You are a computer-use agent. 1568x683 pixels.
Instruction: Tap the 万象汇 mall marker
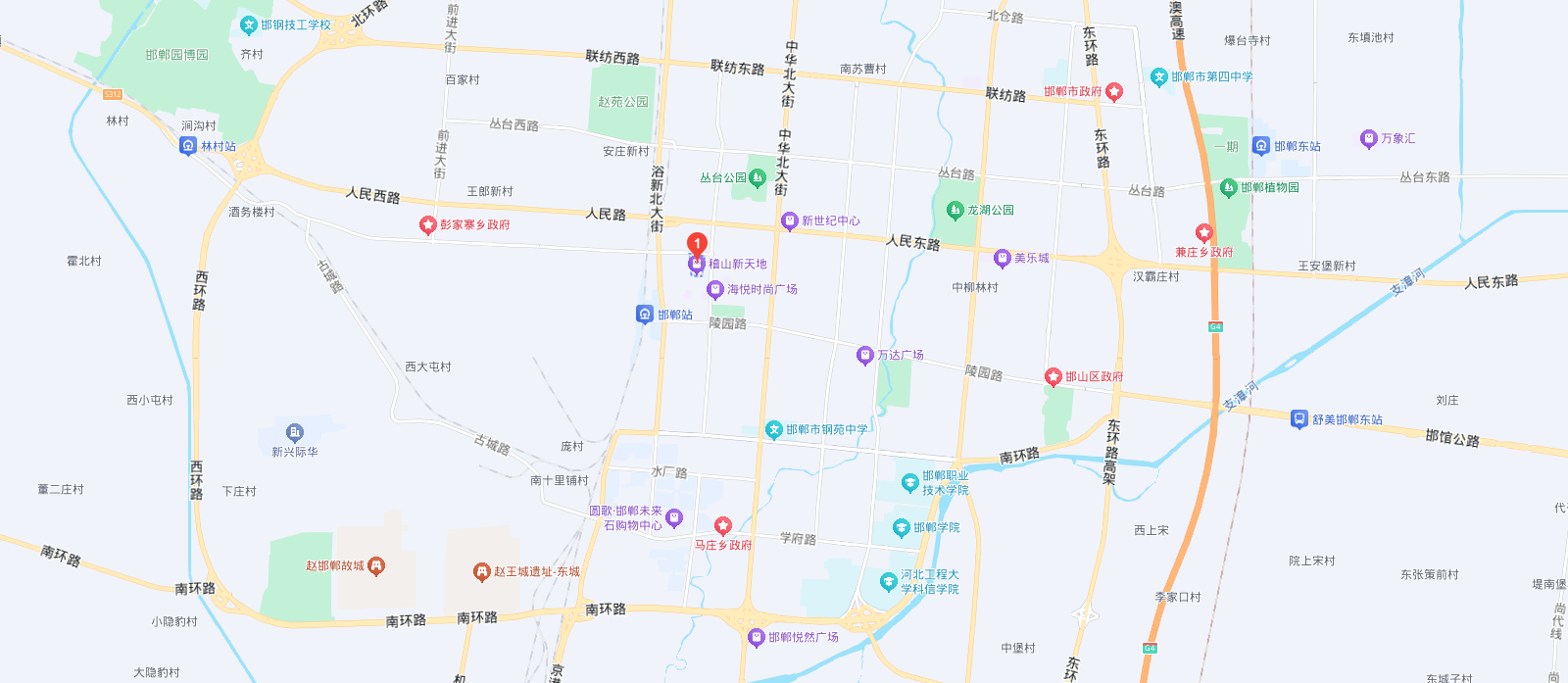click(1368, 138)
